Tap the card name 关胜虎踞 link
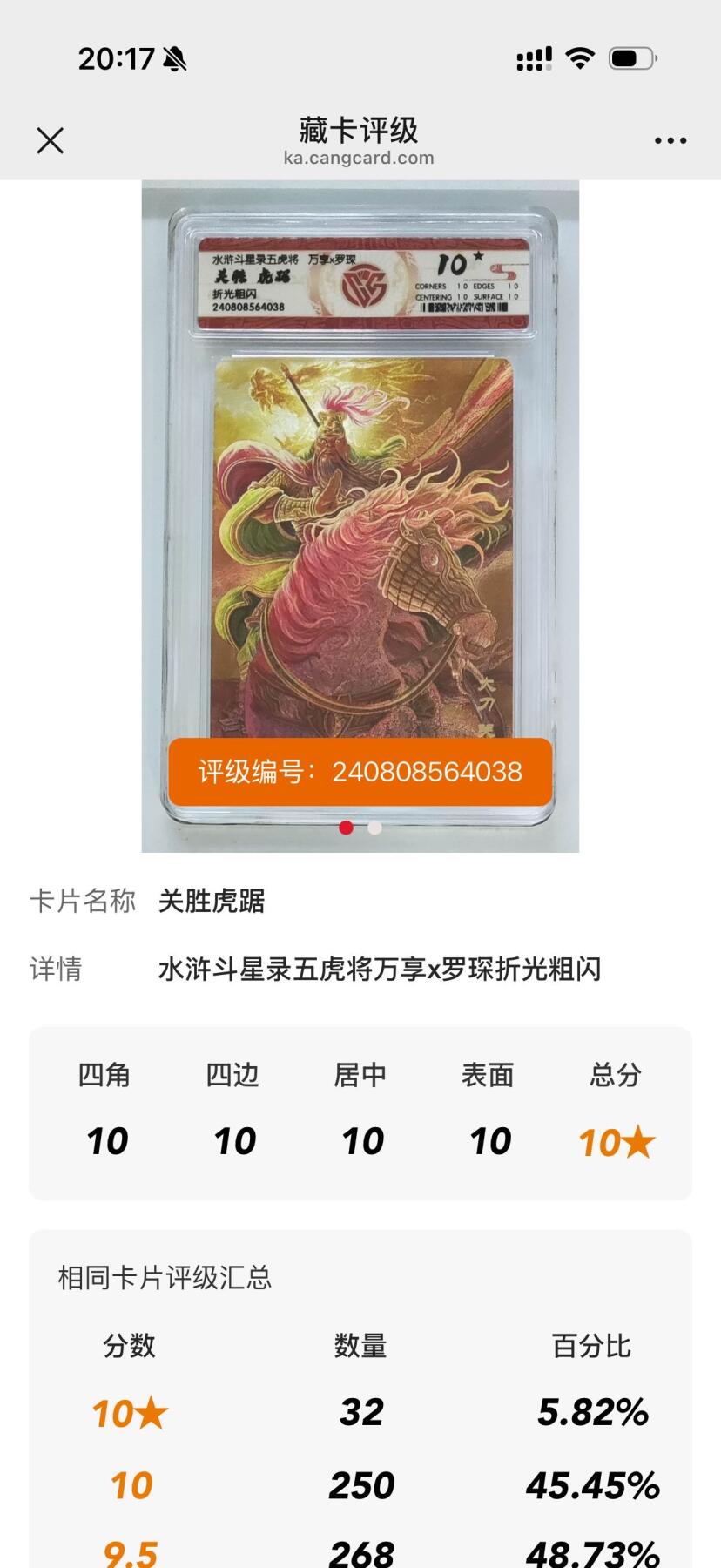This screenshot has width=721, height=1568. 212,903
